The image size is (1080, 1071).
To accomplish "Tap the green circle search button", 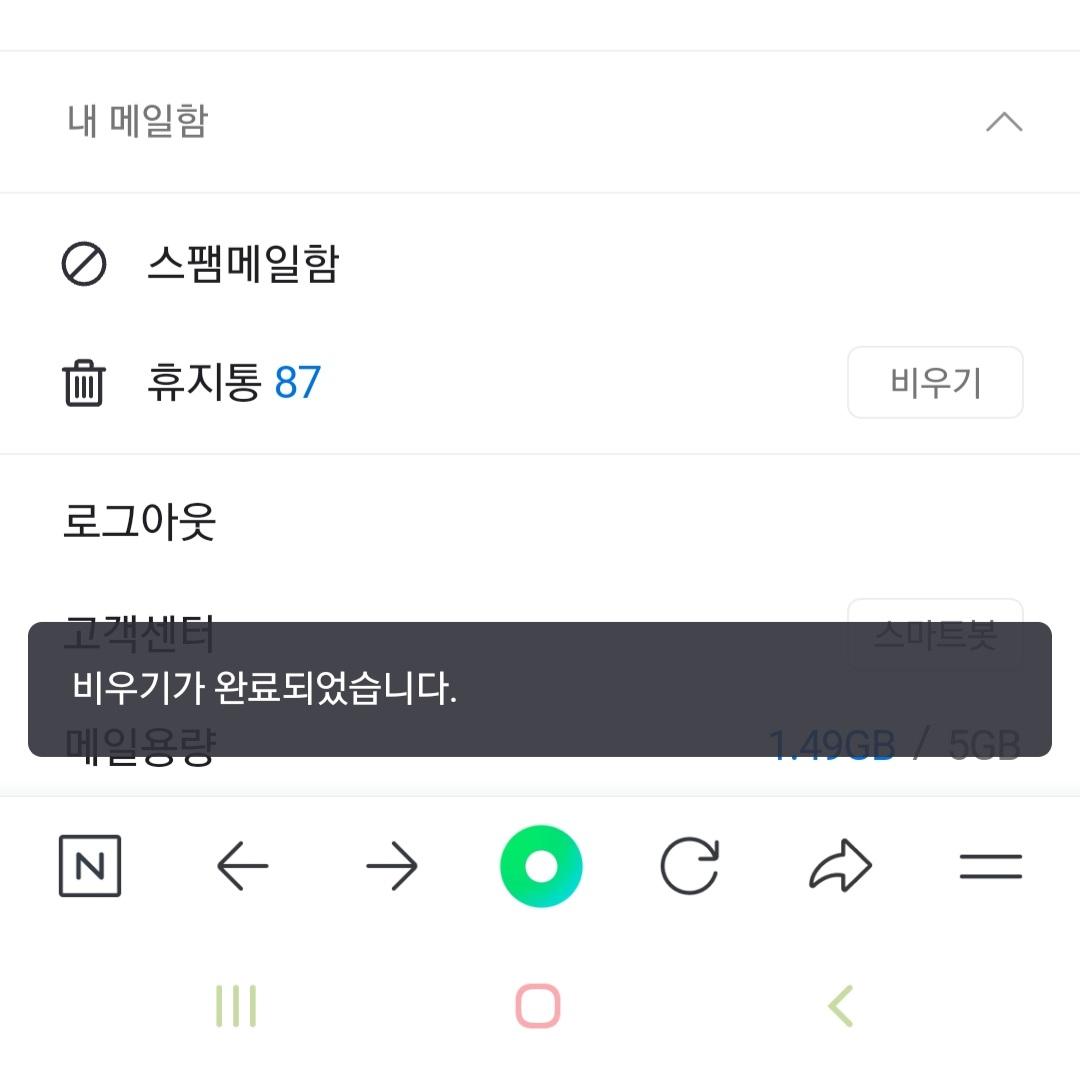I will click(541, 866).
